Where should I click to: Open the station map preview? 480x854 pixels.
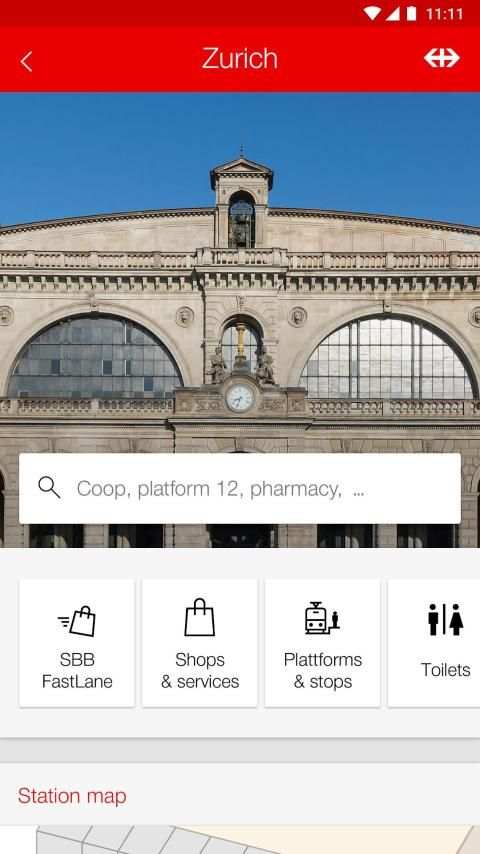pos(240,839)
